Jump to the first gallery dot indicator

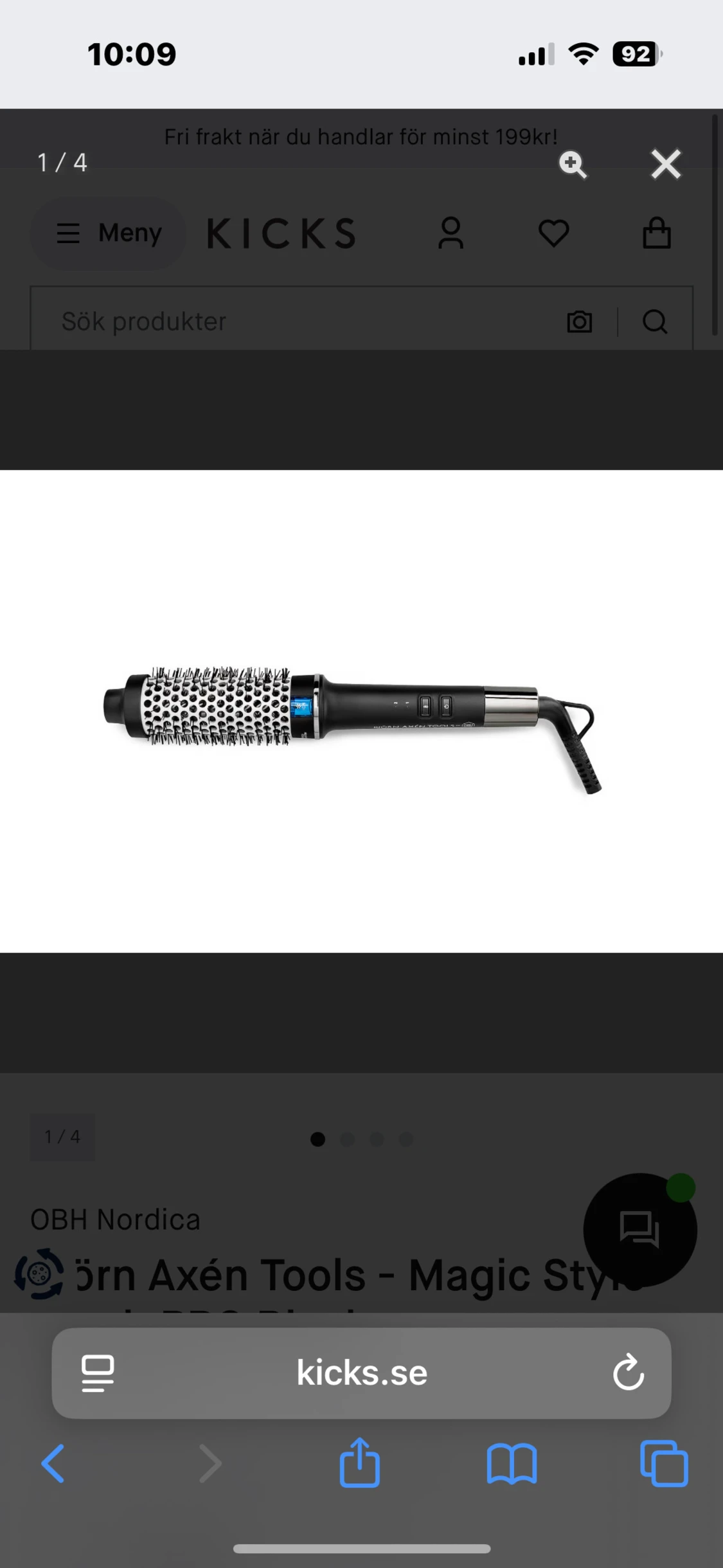click(318, 1139)
